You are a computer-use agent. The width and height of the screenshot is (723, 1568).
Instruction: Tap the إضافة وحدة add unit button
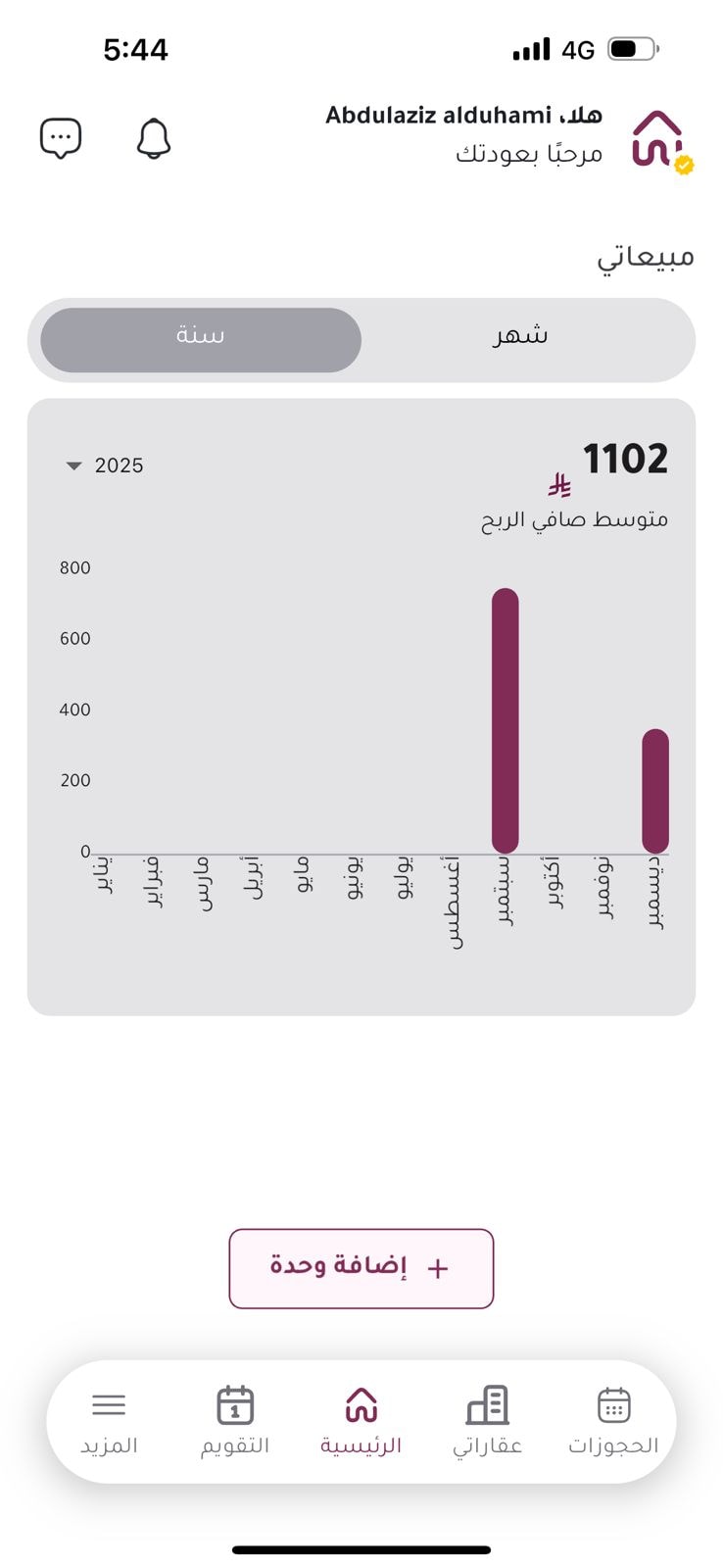pyautogui.click(x=361, y=1268)
